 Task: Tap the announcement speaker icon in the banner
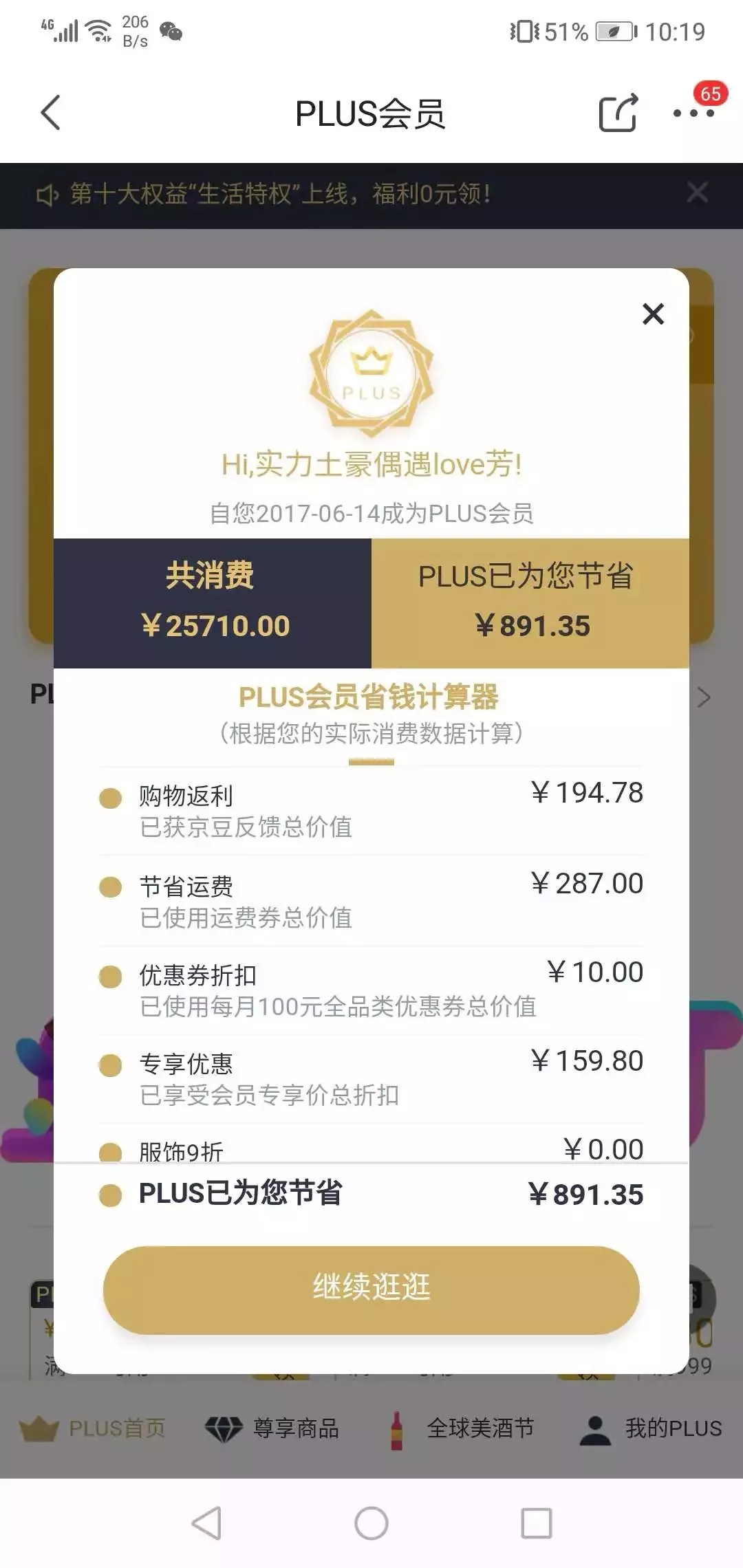coord(47,195)
